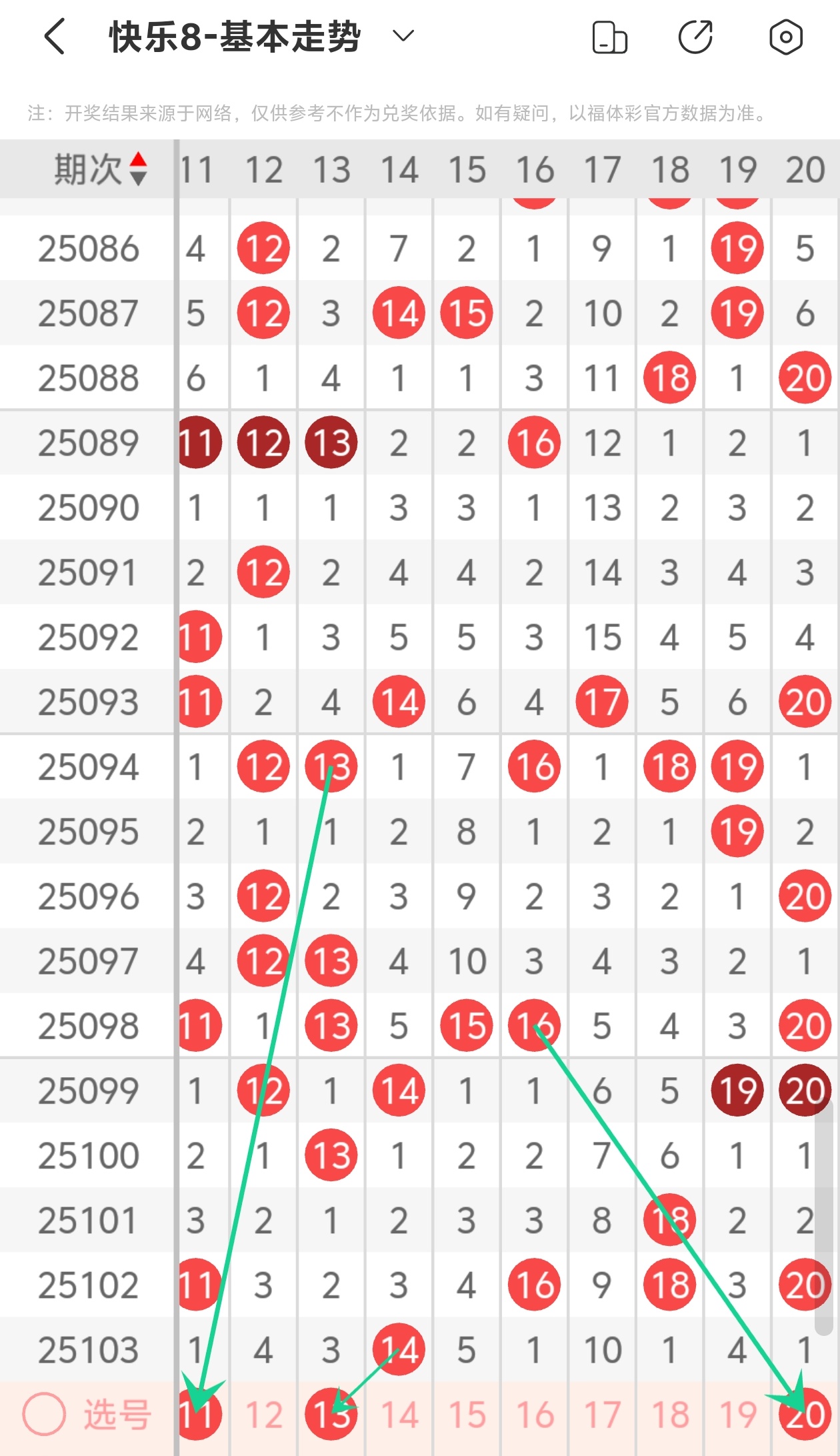Select number 14 in the 选号 row
The height and width of the screenshot is (1456, 840).
[399, 1415]
